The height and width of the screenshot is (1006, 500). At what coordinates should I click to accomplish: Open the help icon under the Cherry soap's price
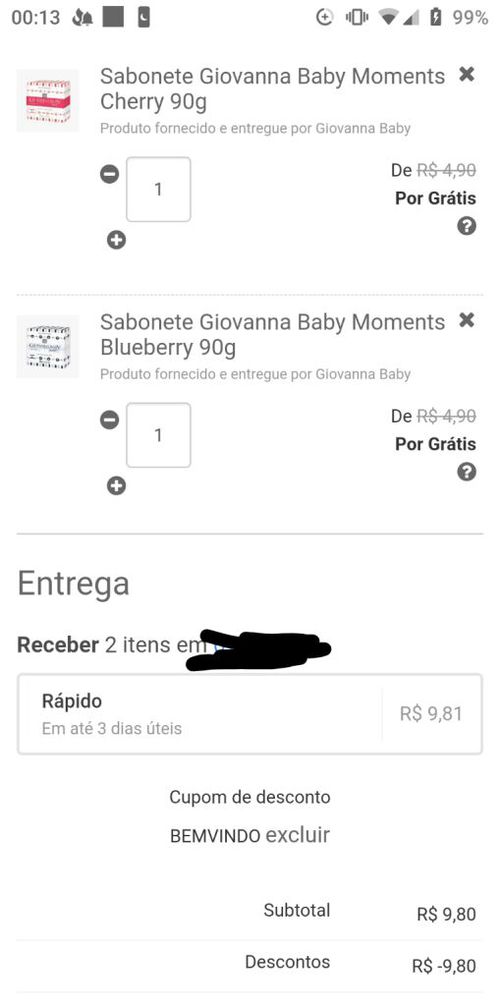pyautogui.click(x=467, y=226)
